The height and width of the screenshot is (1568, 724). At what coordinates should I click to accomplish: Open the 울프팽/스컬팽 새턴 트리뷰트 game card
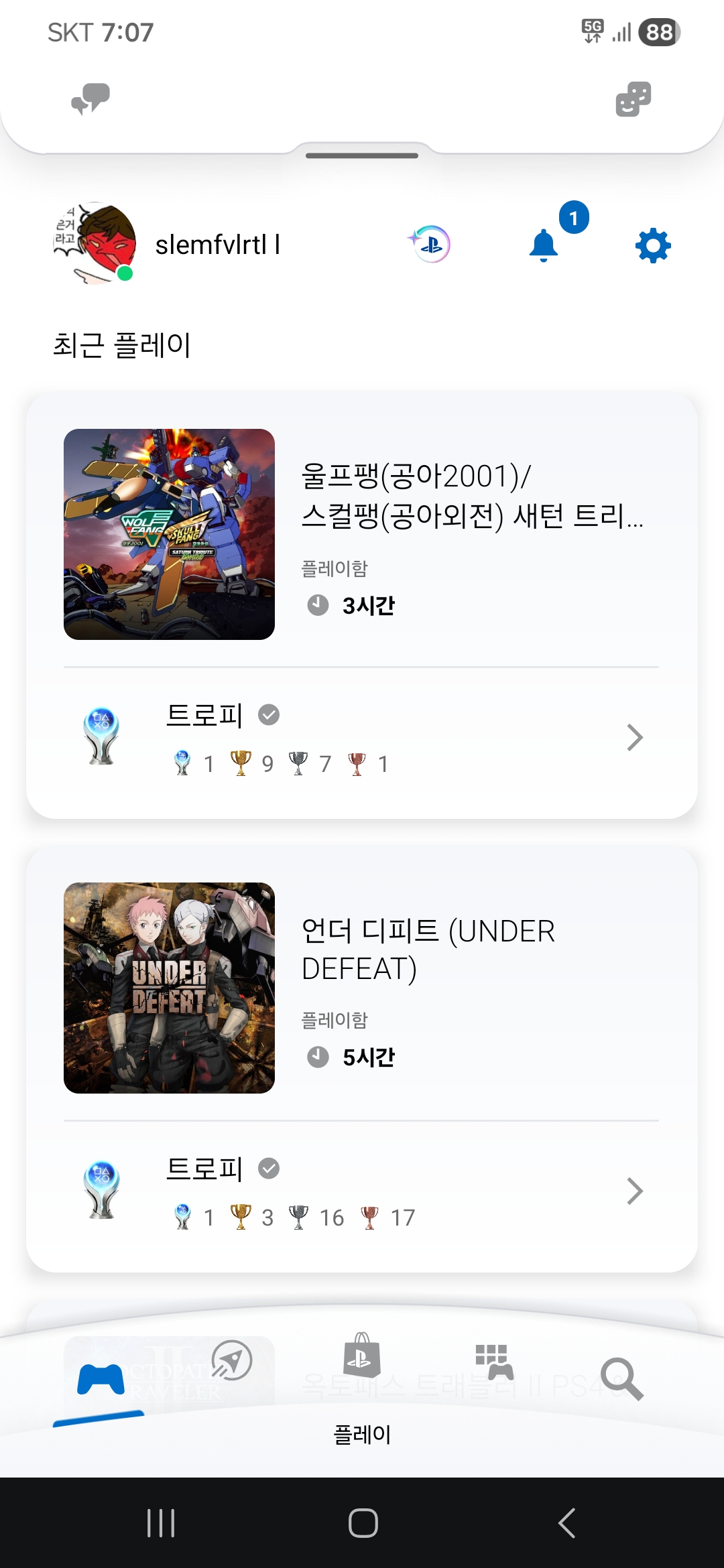point(362,534)
